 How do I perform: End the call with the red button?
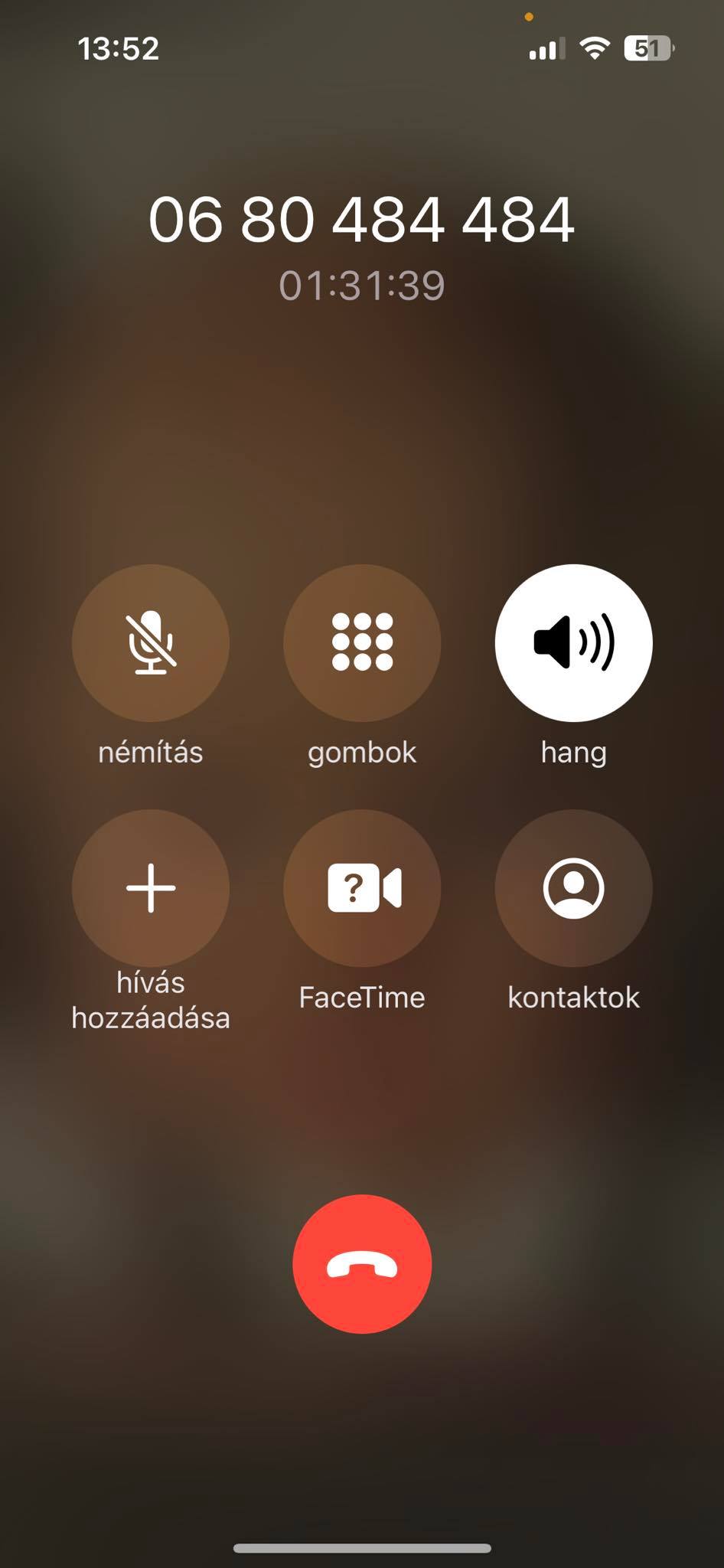(362, 1264)
